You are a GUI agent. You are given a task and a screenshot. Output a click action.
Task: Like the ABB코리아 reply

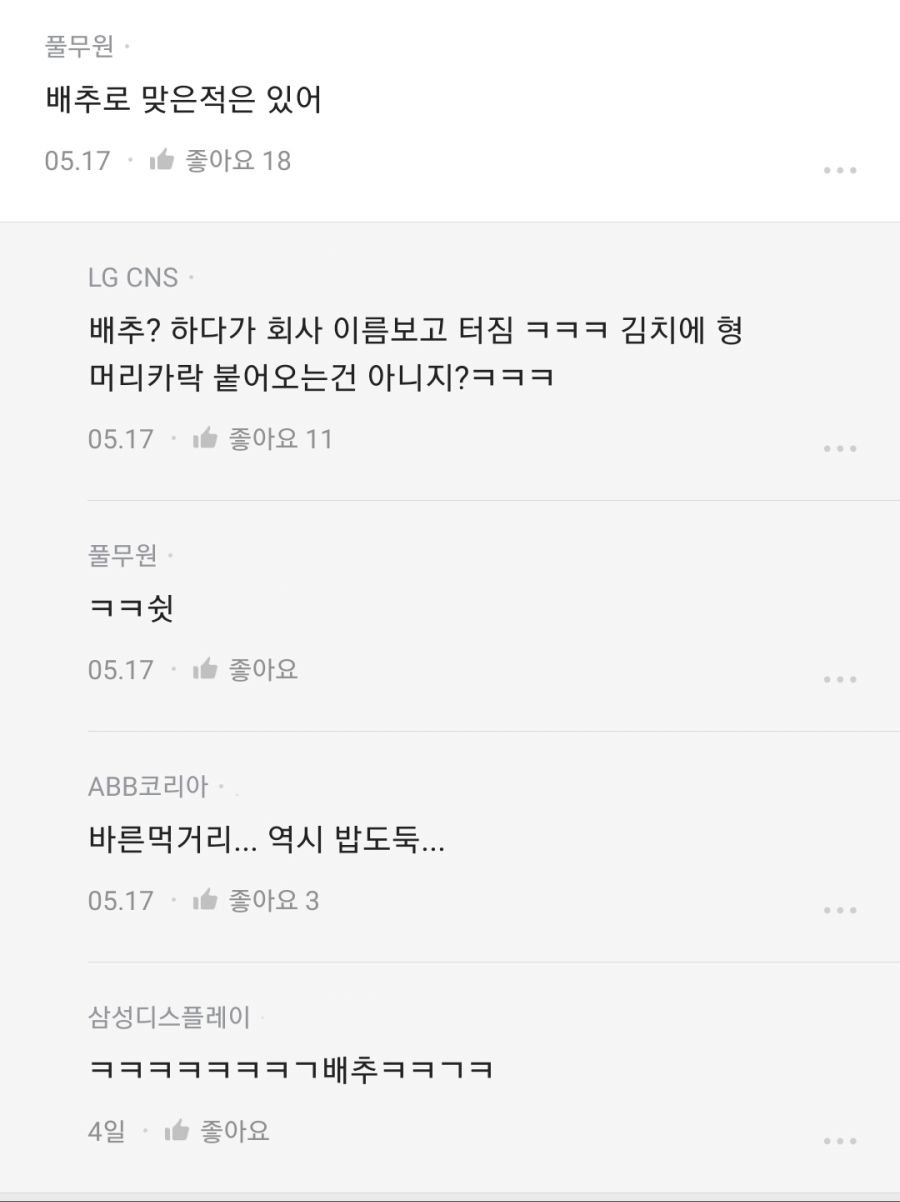(207, 900)
